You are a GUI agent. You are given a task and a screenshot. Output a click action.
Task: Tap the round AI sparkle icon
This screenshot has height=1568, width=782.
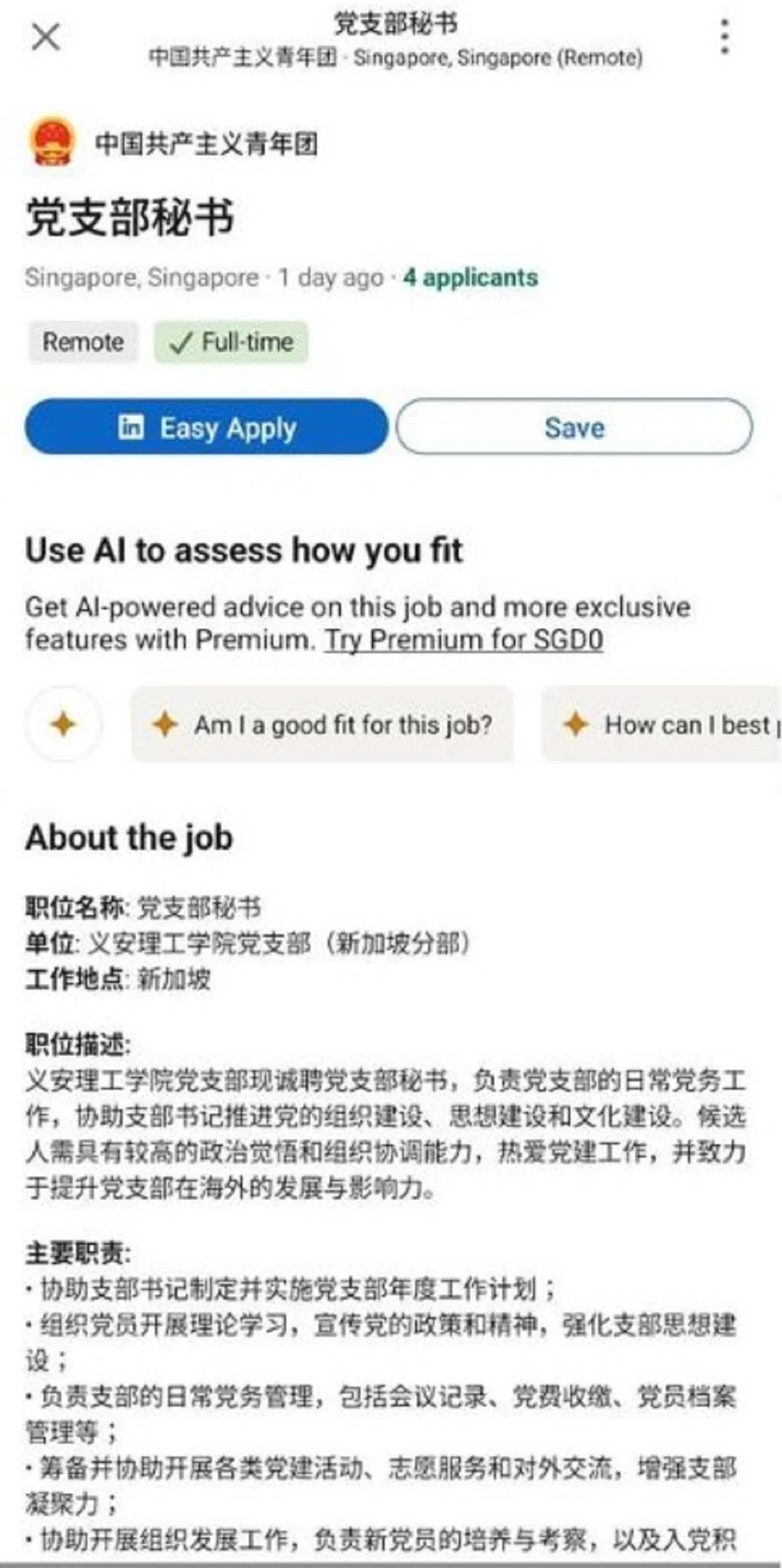click(63, 725)
